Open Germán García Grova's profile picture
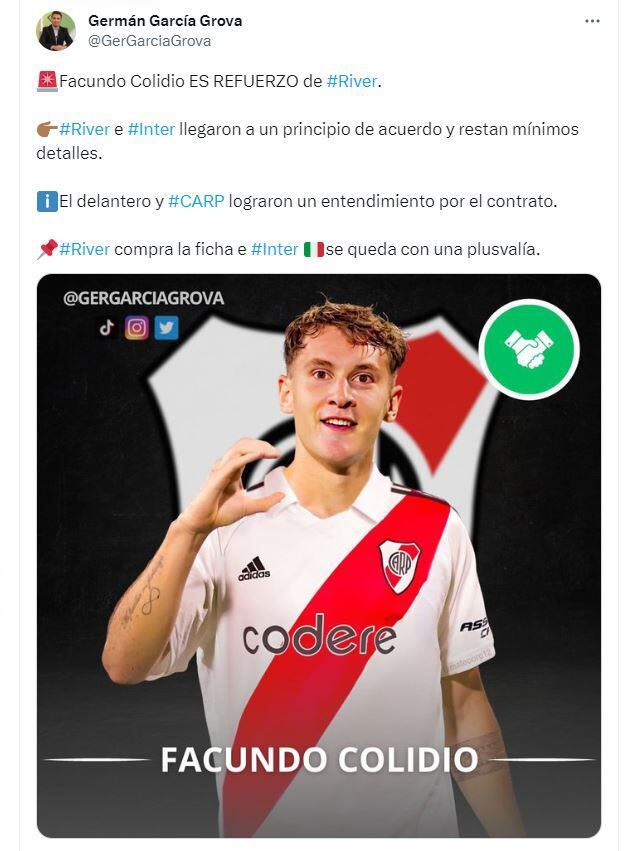Image resolution: width=632 pixels, height=851 pixels. [x=56, y=31]
